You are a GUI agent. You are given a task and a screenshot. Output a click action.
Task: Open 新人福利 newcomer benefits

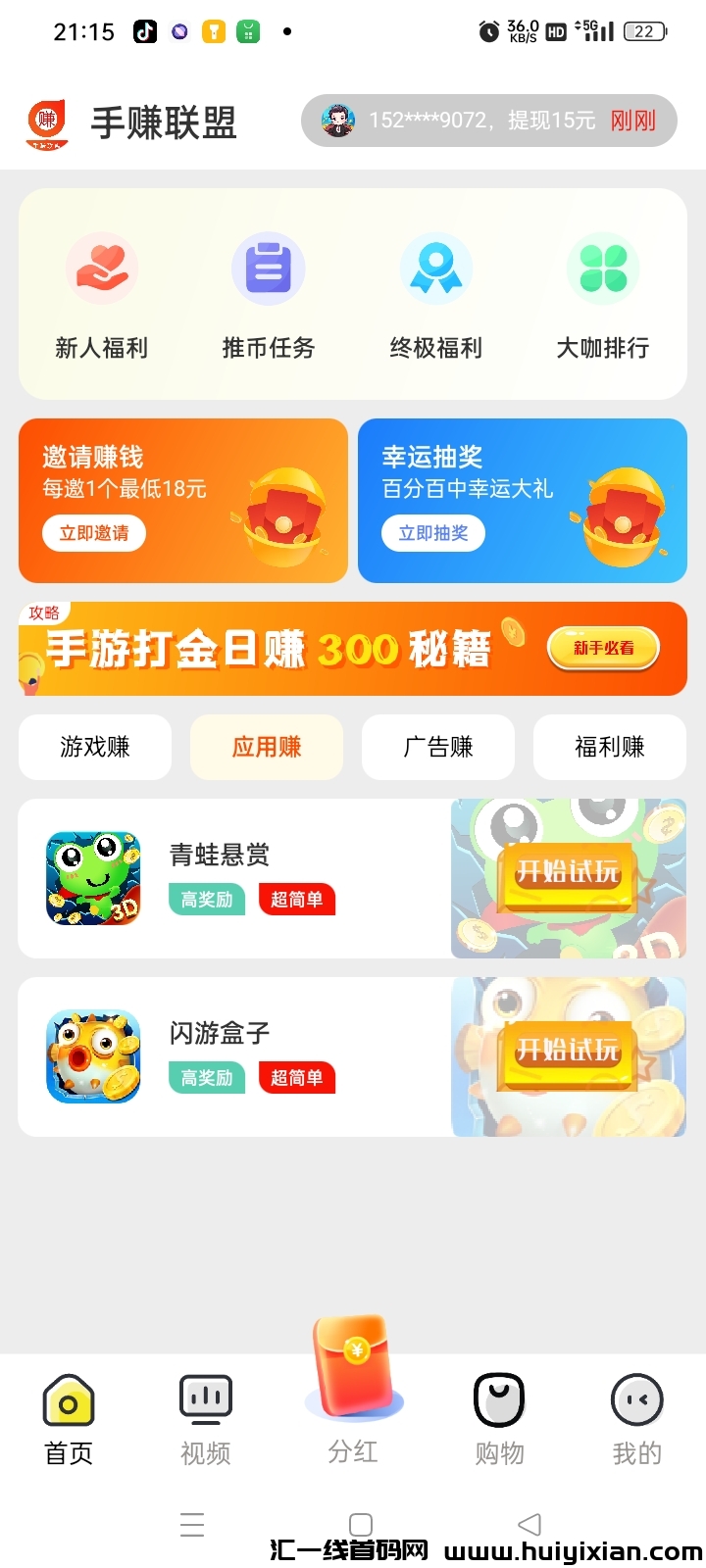102,294
